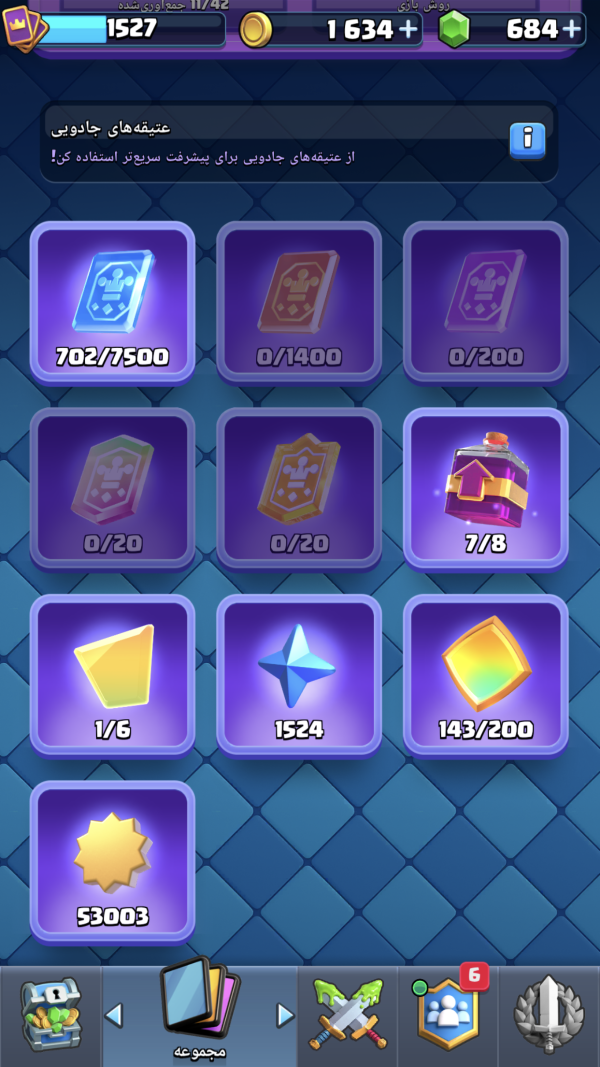
Task: Go to the battle crossed swords tab
Action: (x=349, y=1016)
